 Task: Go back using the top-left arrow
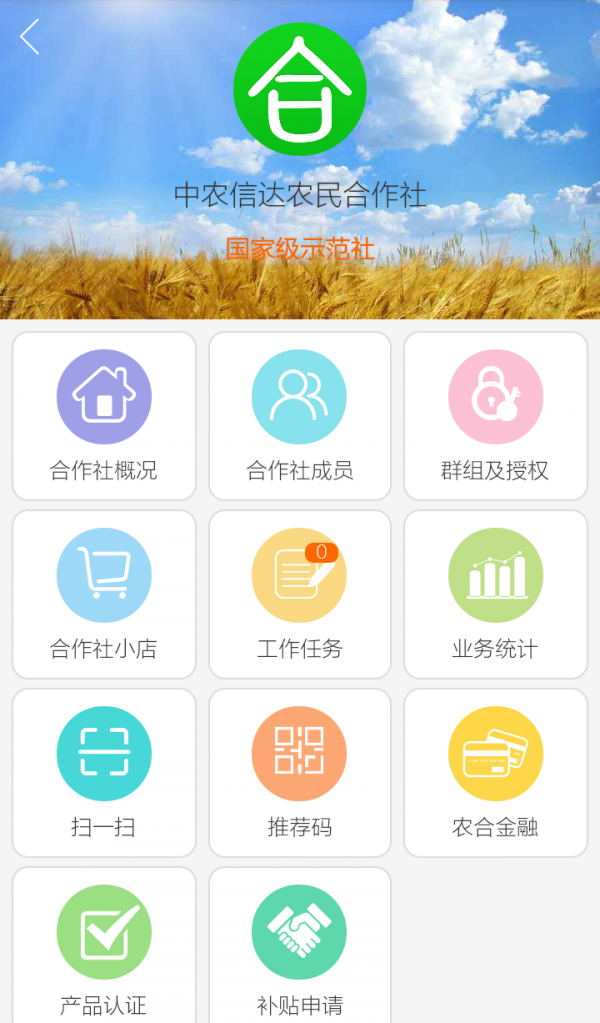click(x=30, y=38)
